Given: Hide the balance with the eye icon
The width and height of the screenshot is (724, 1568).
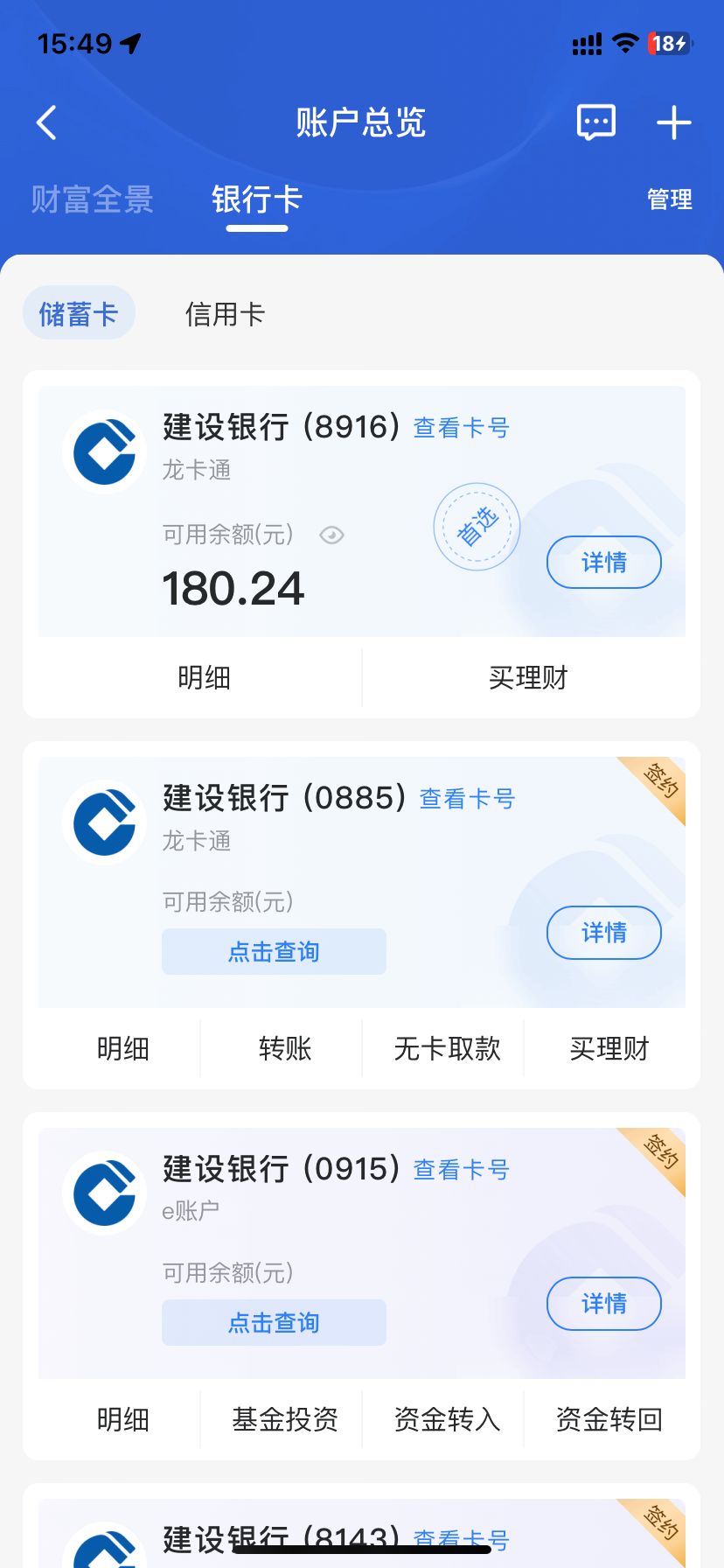Looking at the screenshot, I should click(331, 535).
